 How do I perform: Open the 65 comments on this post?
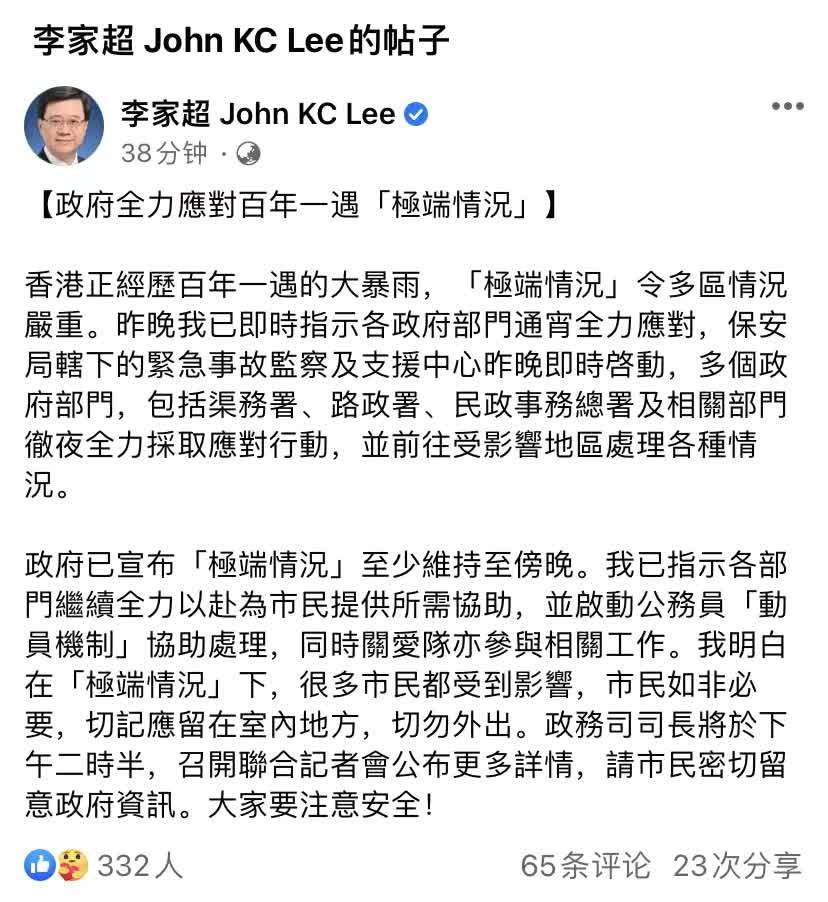585,865
